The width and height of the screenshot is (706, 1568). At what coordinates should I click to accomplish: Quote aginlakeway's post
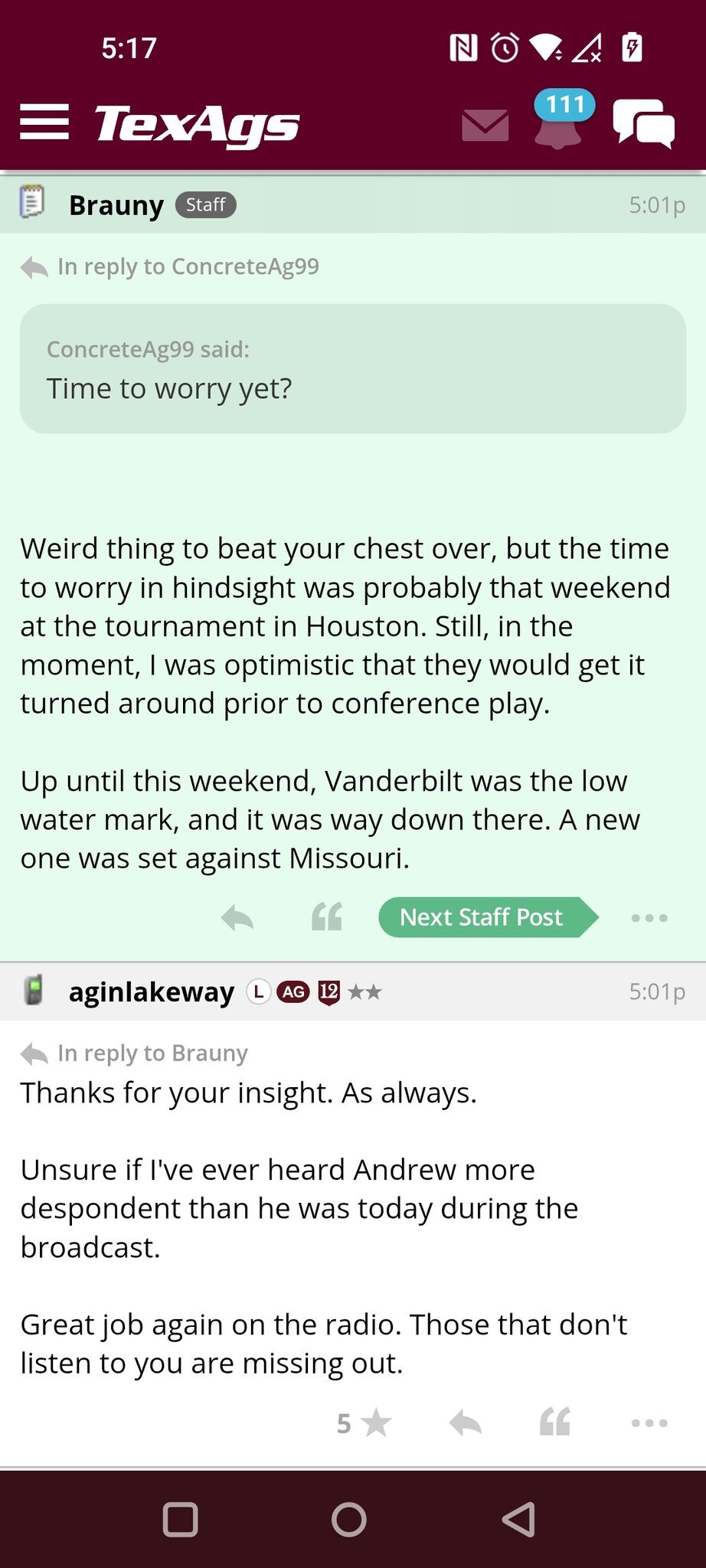click(555, 1423)
